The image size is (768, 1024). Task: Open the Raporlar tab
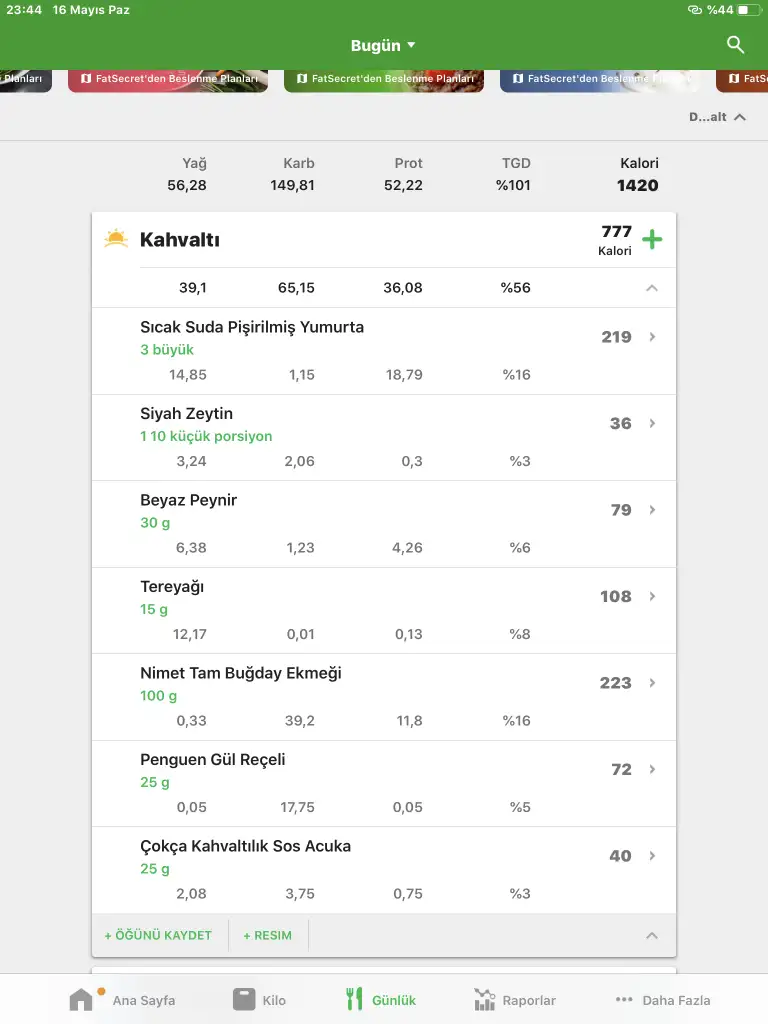(515, 999)
